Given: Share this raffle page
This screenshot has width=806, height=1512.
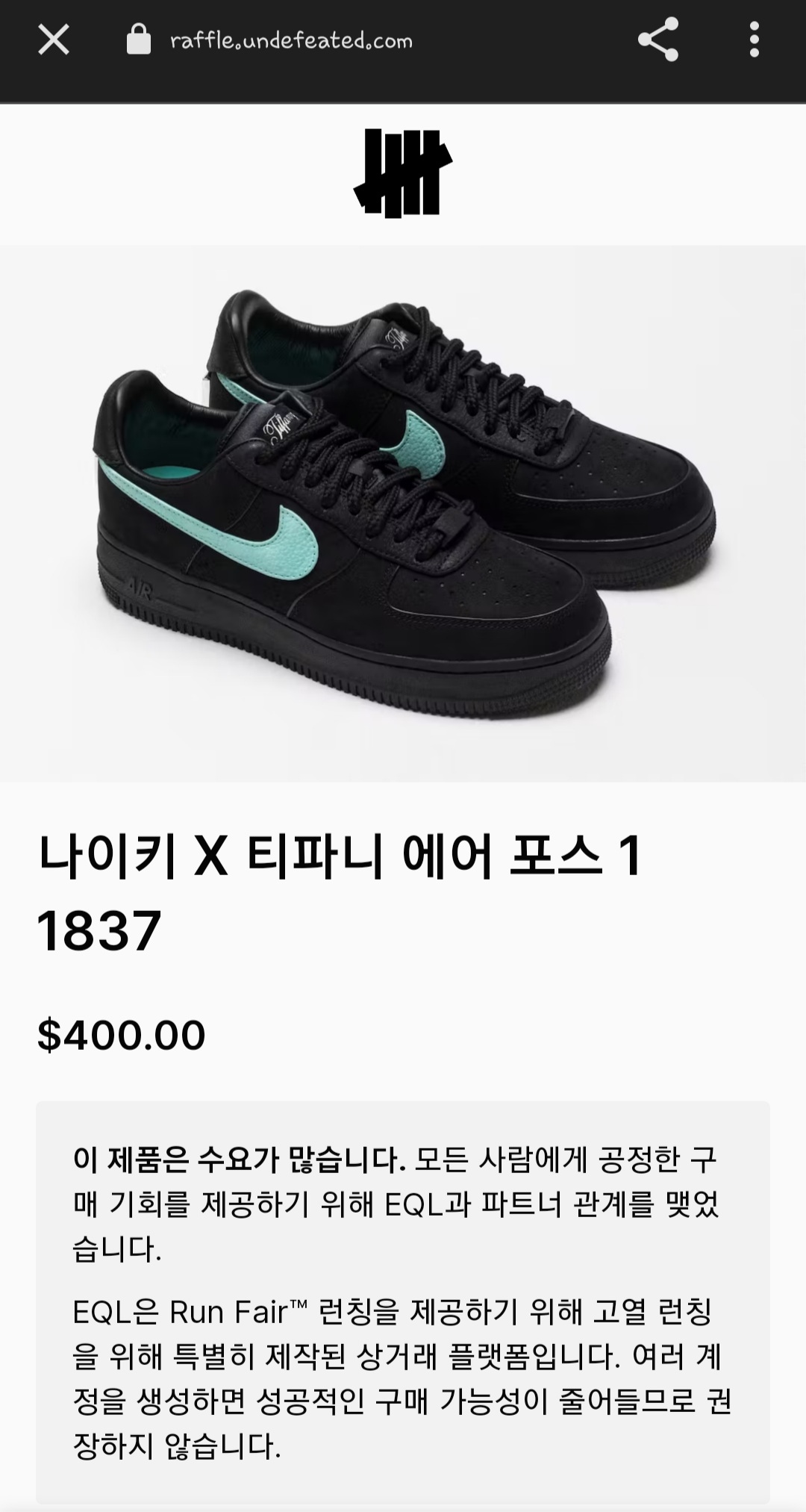Looking at the screenshot, I should pyautogui.click(x=657, y=40).
